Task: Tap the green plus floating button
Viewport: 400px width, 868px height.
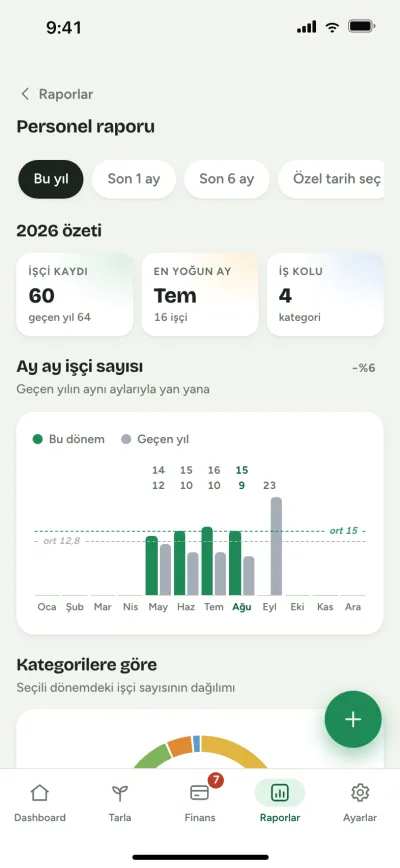Action: pyautogui.click(x=353, y=719)
